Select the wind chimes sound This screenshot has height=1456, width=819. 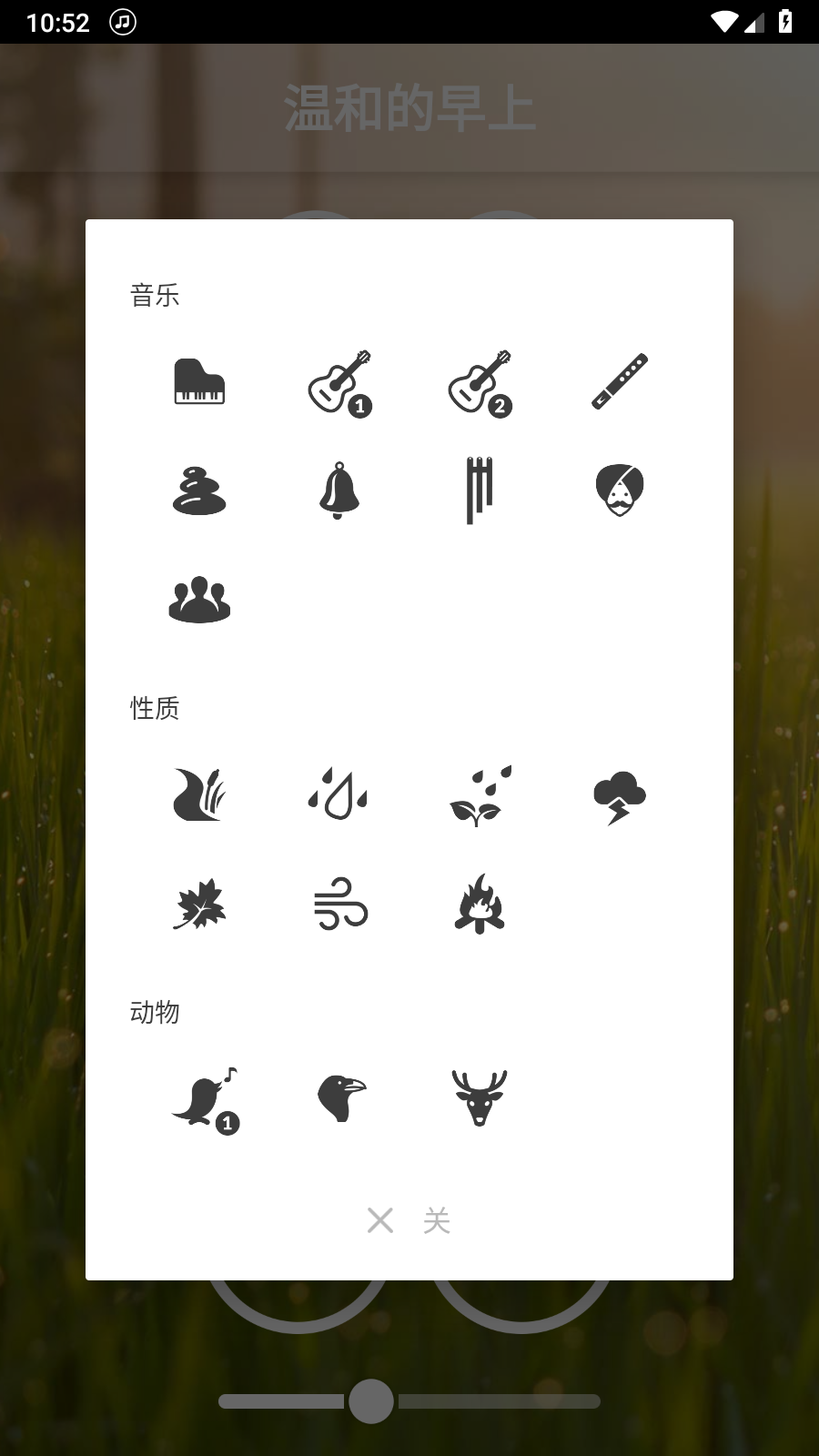[480, 490]
